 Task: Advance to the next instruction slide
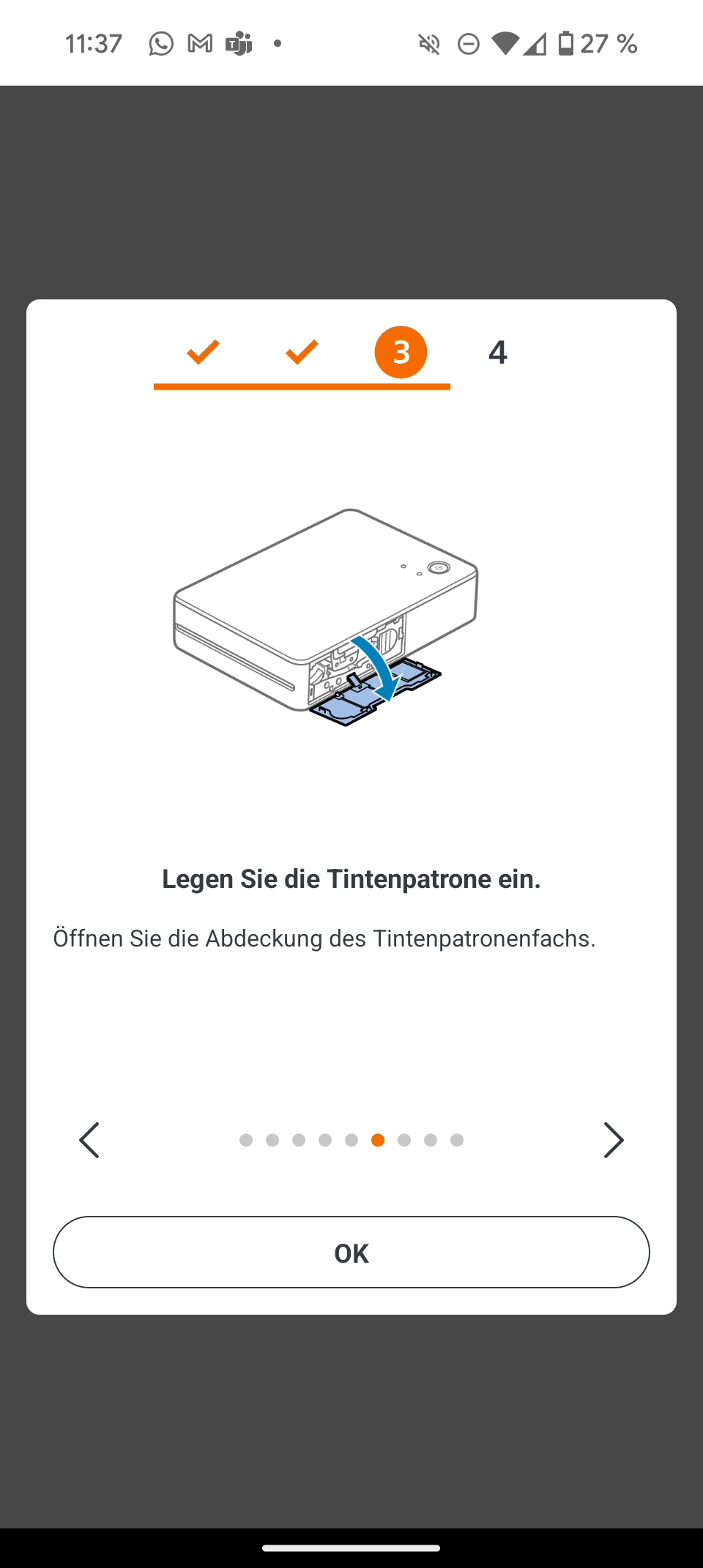pos(613,1140)
